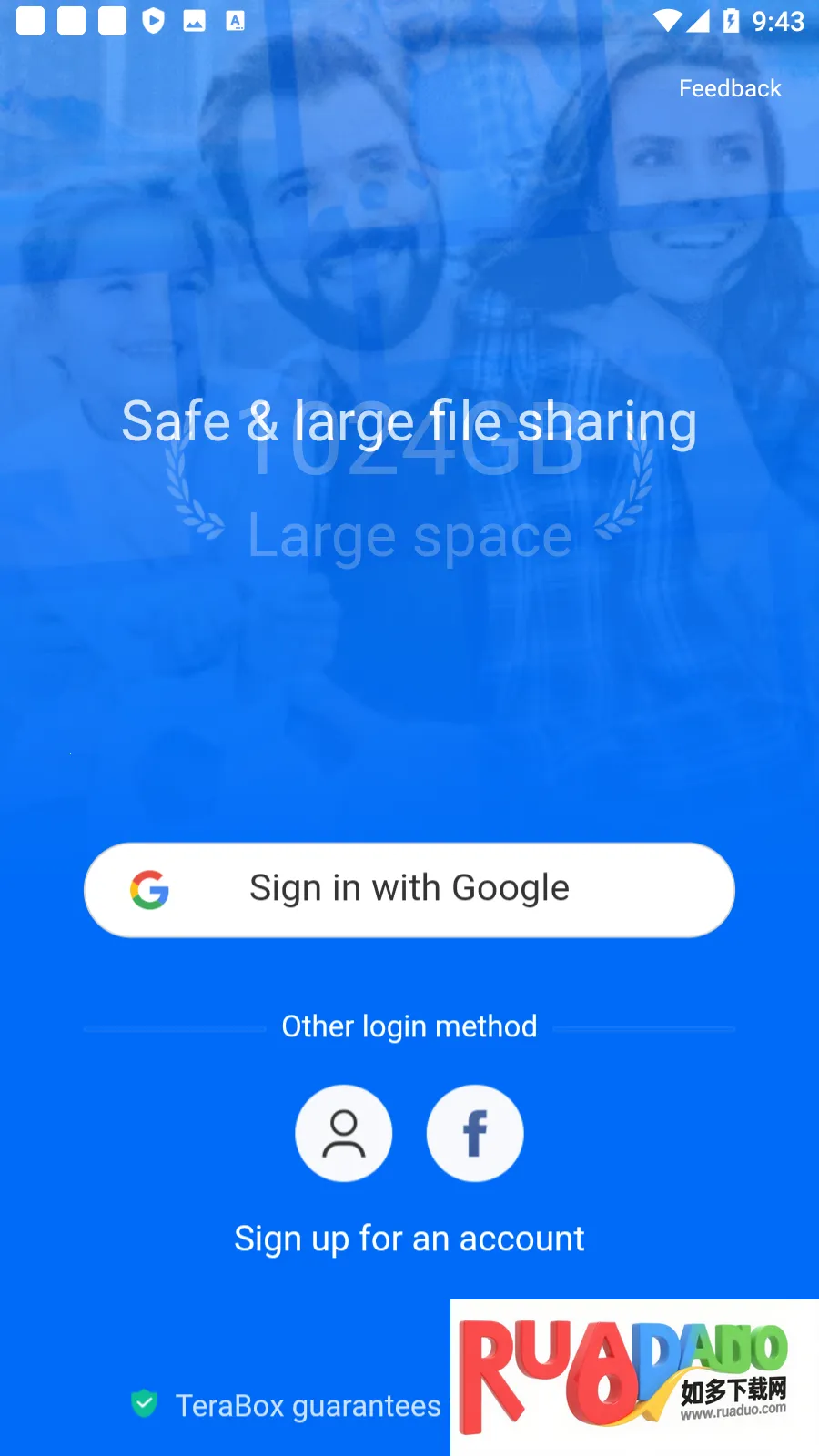The height and width of the screenshot is (1456, 819).
Task: Tap Sign up for an account
Action: [x=409, y=1239]
